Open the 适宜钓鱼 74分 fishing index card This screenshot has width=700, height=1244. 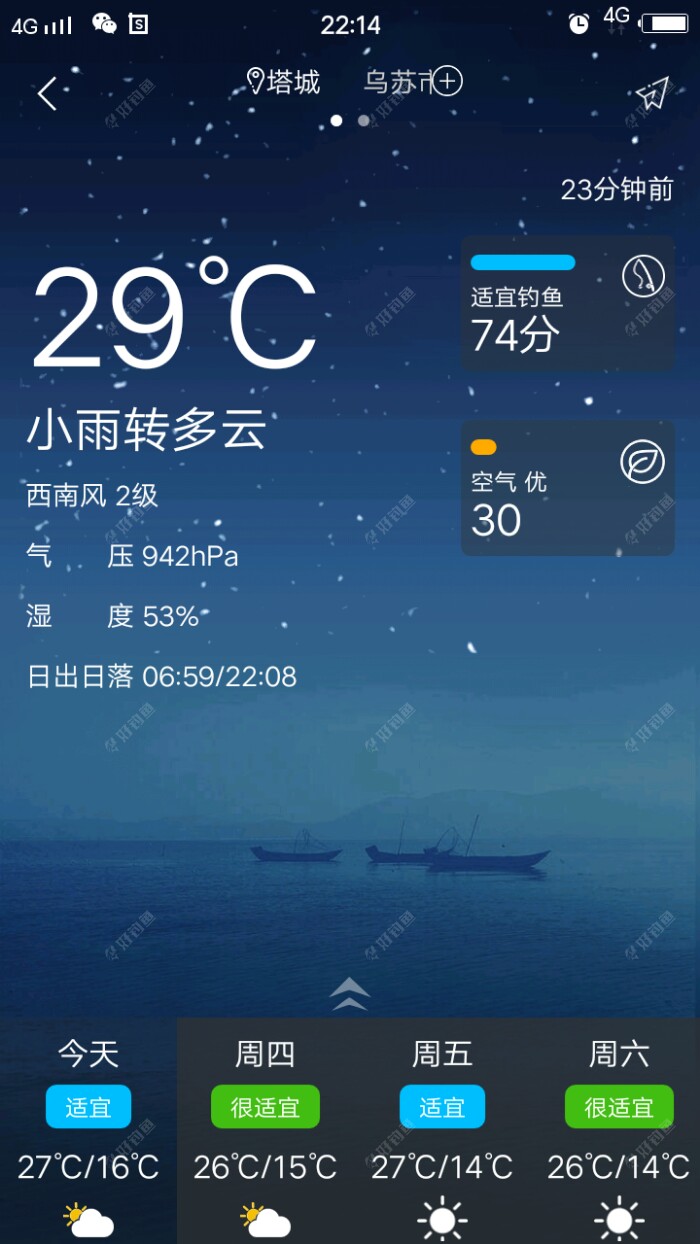coord(567,303)
